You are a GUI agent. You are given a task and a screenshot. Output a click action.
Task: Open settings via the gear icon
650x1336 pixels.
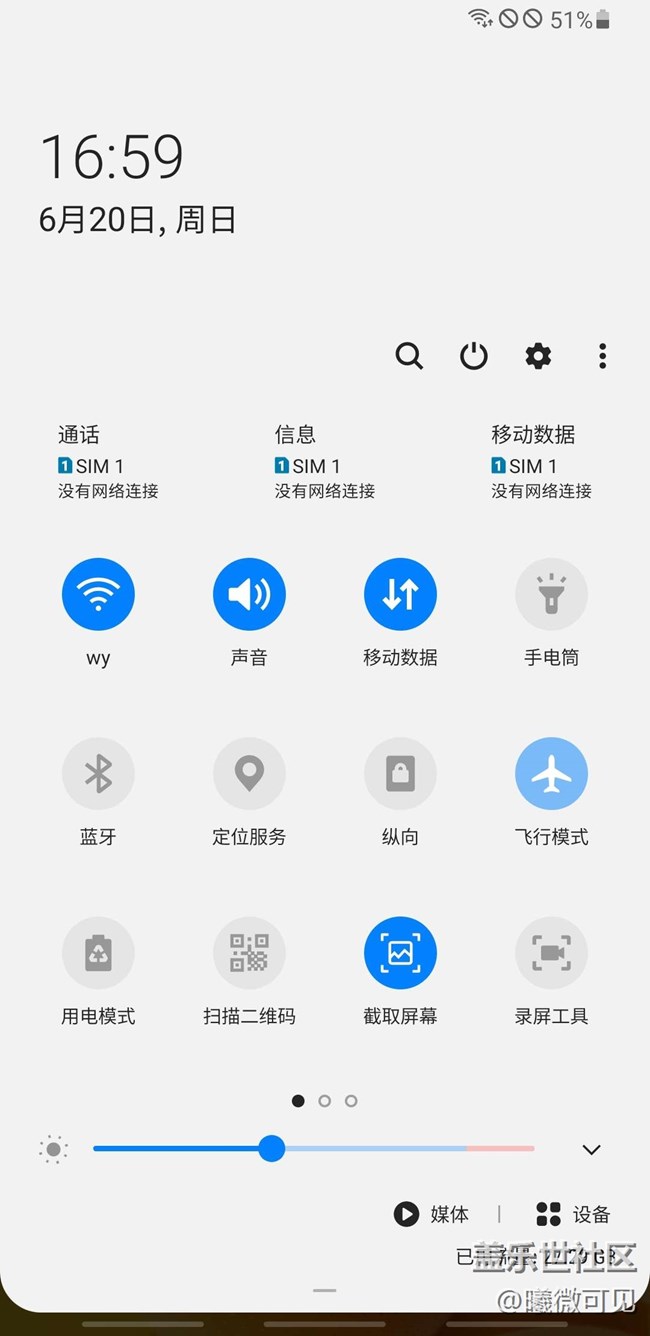(538, 356)
